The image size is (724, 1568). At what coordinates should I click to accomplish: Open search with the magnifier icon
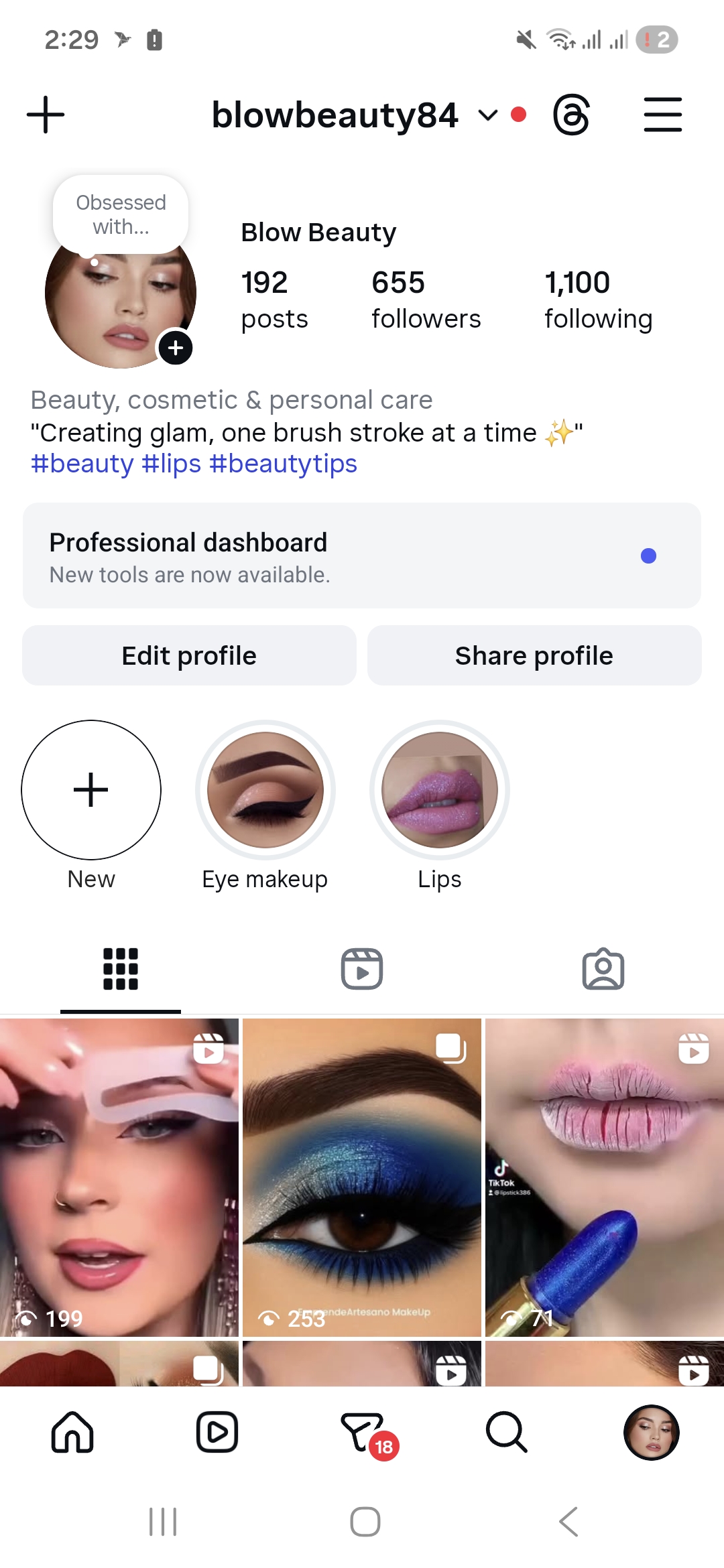506,1432
